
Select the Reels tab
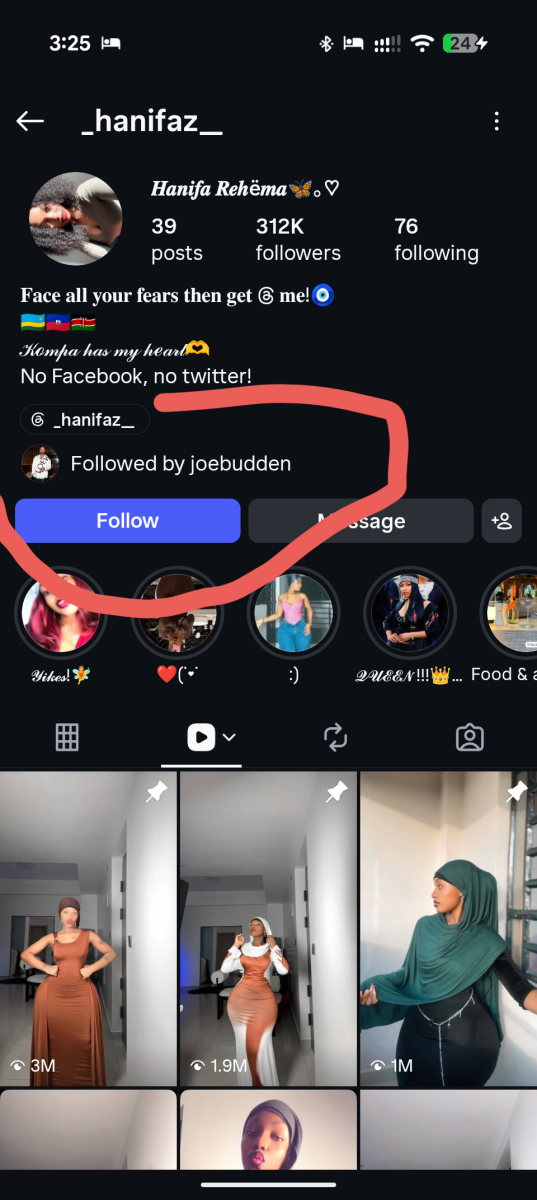(x=202, y=738)
